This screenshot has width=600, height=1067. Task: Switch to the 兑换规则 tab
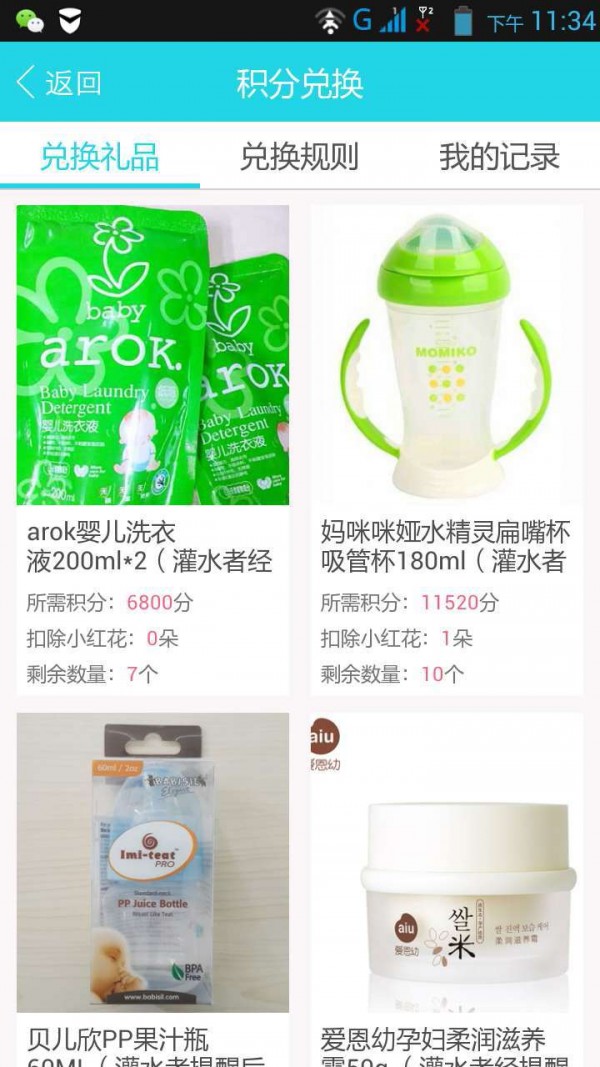pos(299,157)
